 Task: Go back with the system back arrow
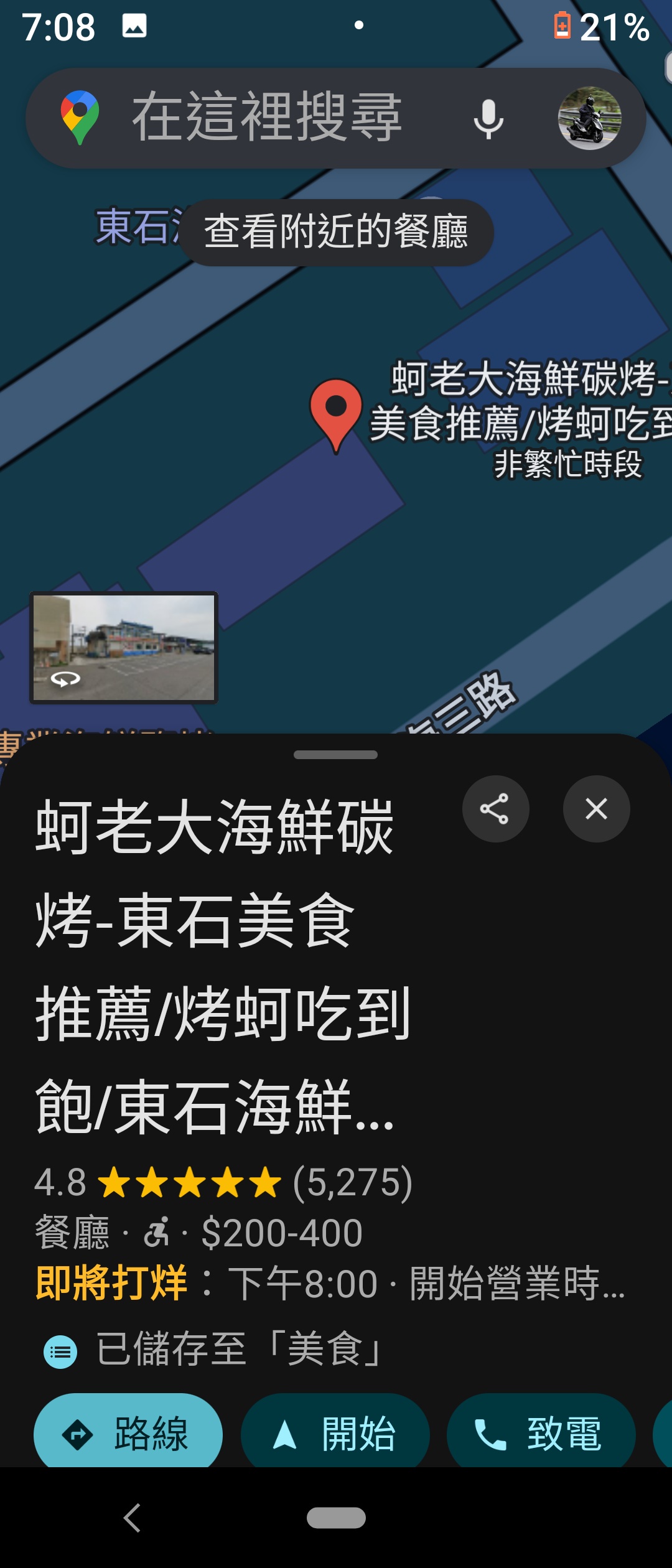(132, 1518)
